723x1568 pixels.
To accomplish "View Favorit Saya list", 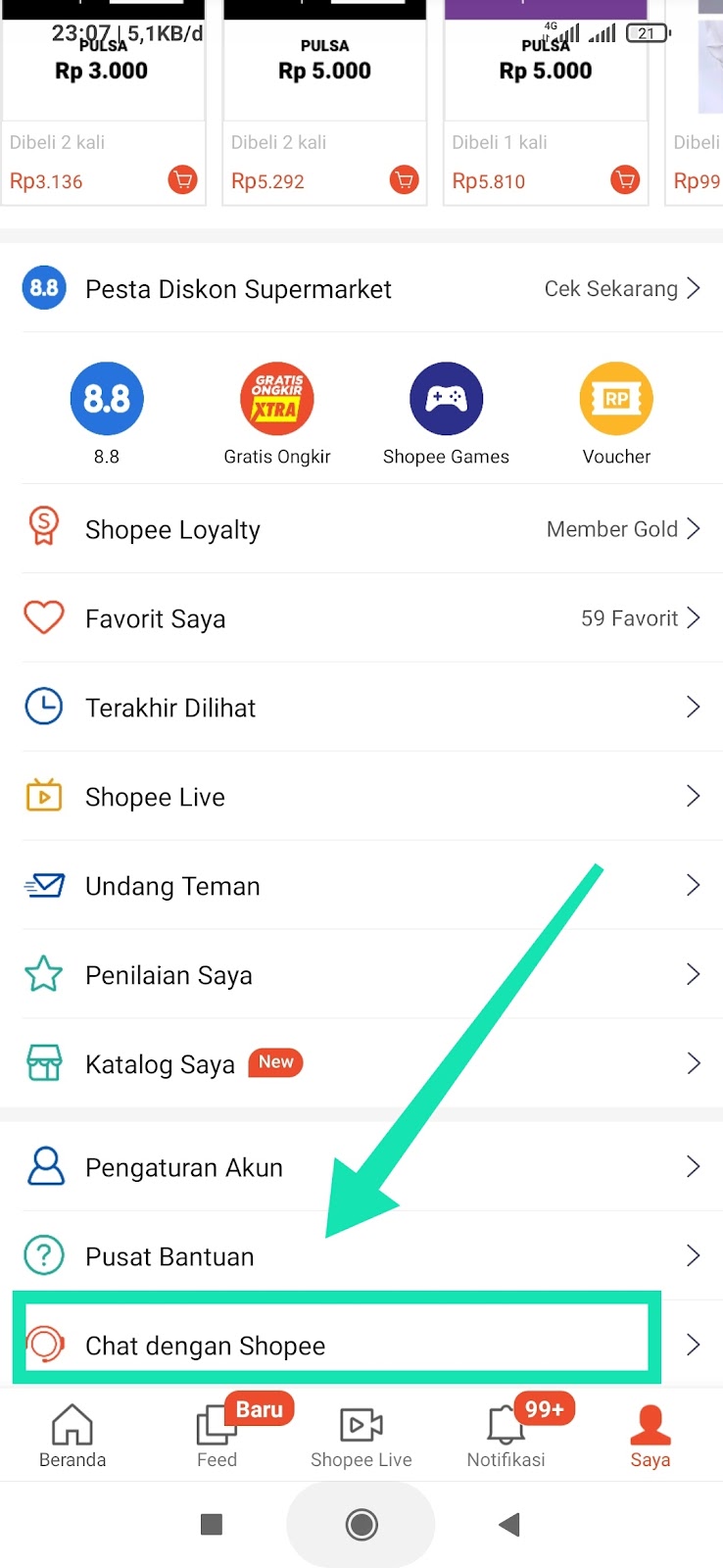I will (x=361, y=618).
